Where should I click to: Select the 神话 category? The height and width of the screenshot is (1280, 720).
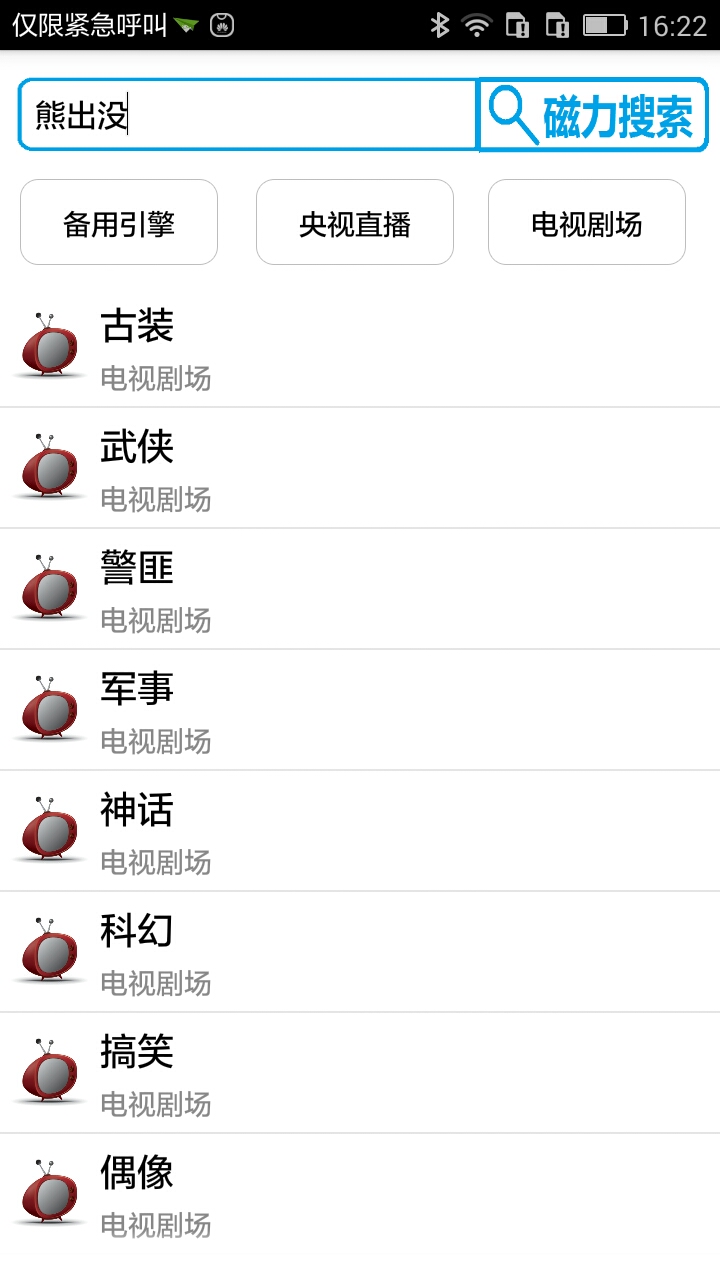[x=360, y=832]
